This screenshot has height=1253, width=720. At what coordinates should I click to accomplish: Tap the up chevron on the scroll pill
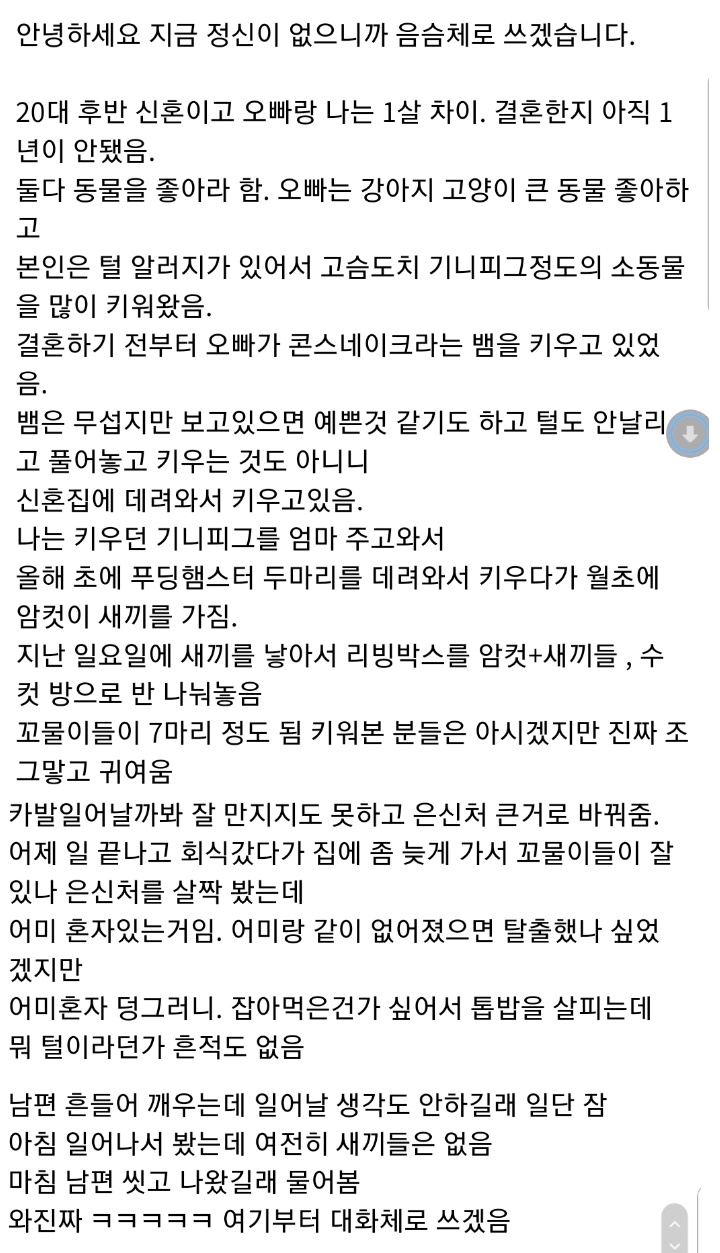pos(675,1223)
